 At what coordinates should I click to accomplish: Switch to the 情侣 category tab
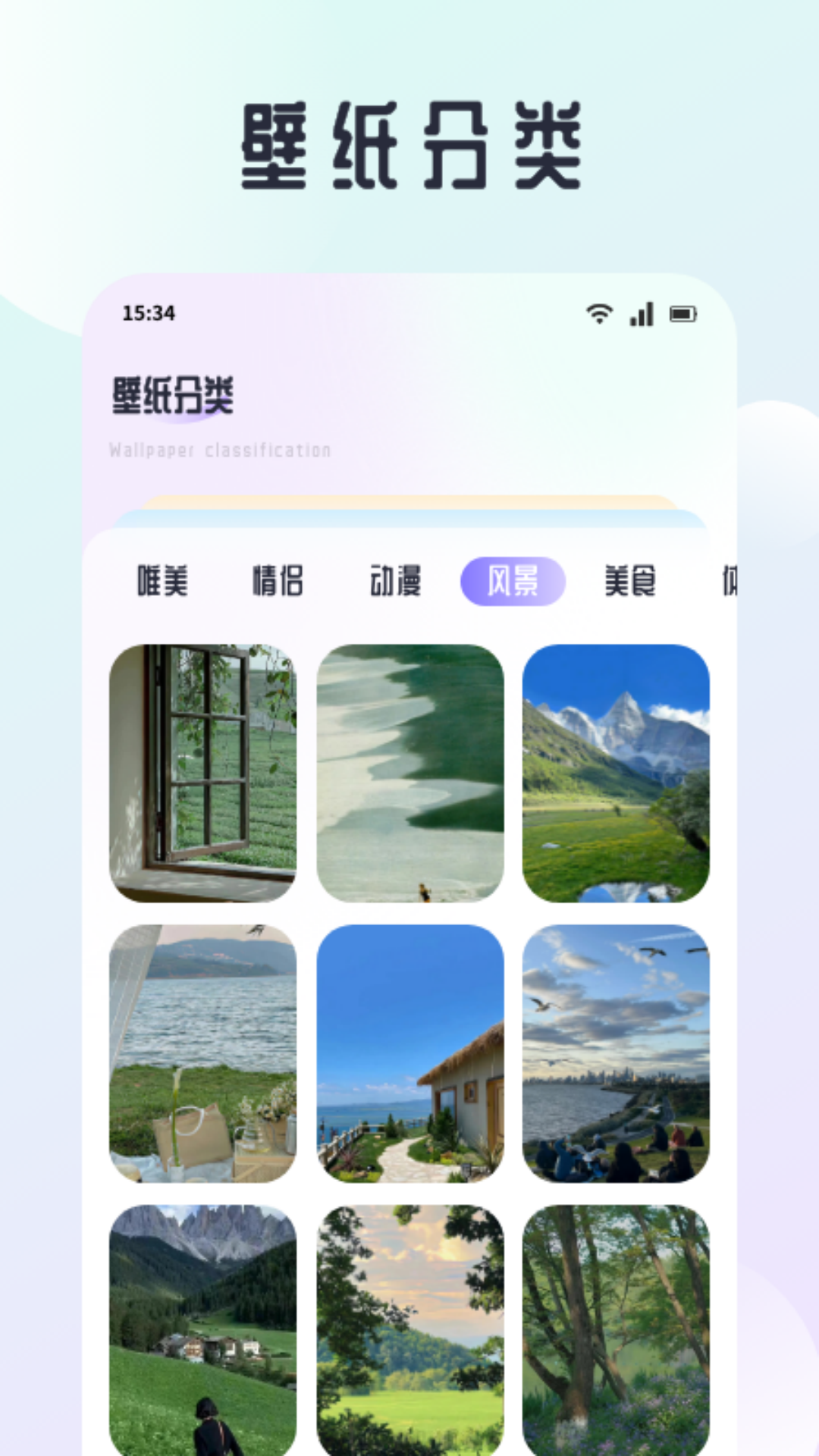point(277,580)
